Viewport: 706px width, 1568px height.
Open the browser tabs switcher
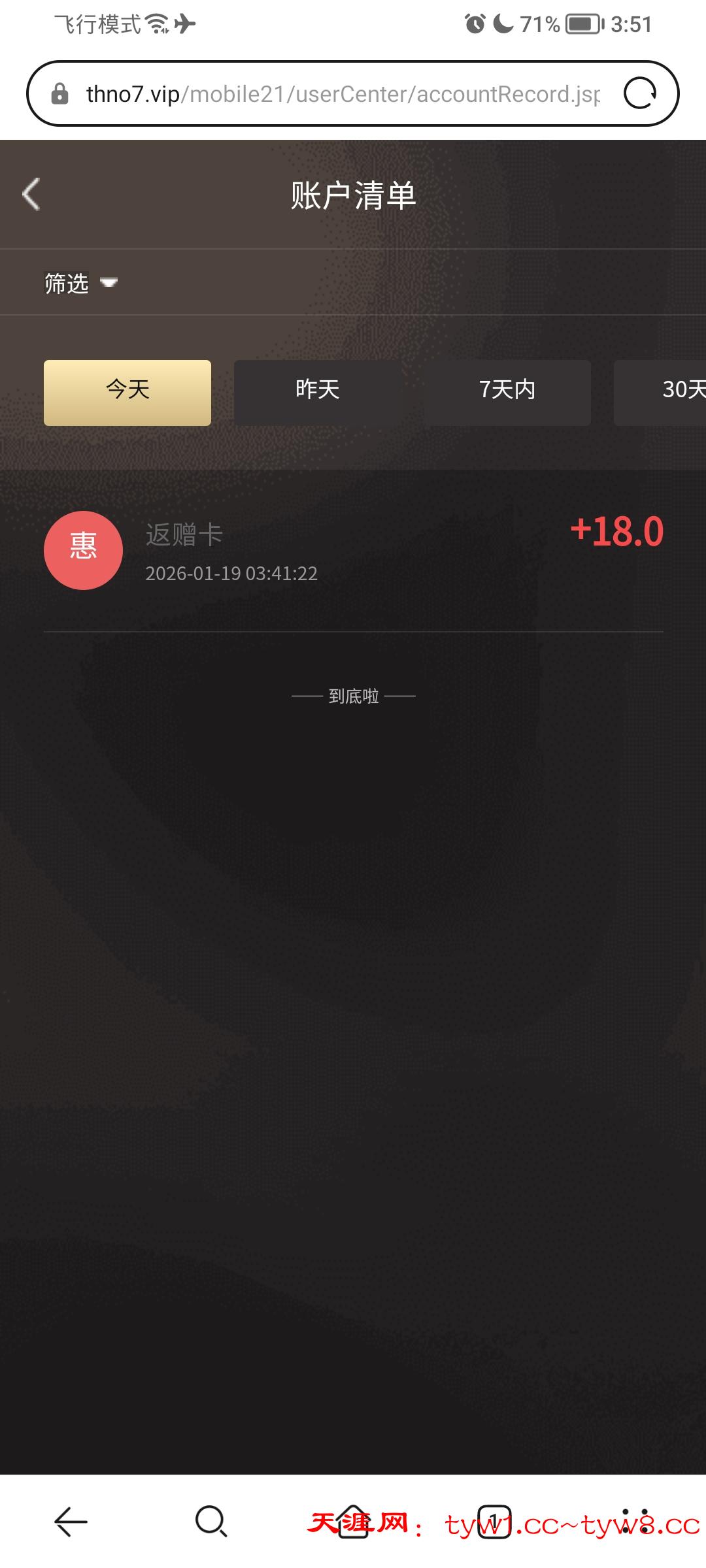click(494, 1522)
